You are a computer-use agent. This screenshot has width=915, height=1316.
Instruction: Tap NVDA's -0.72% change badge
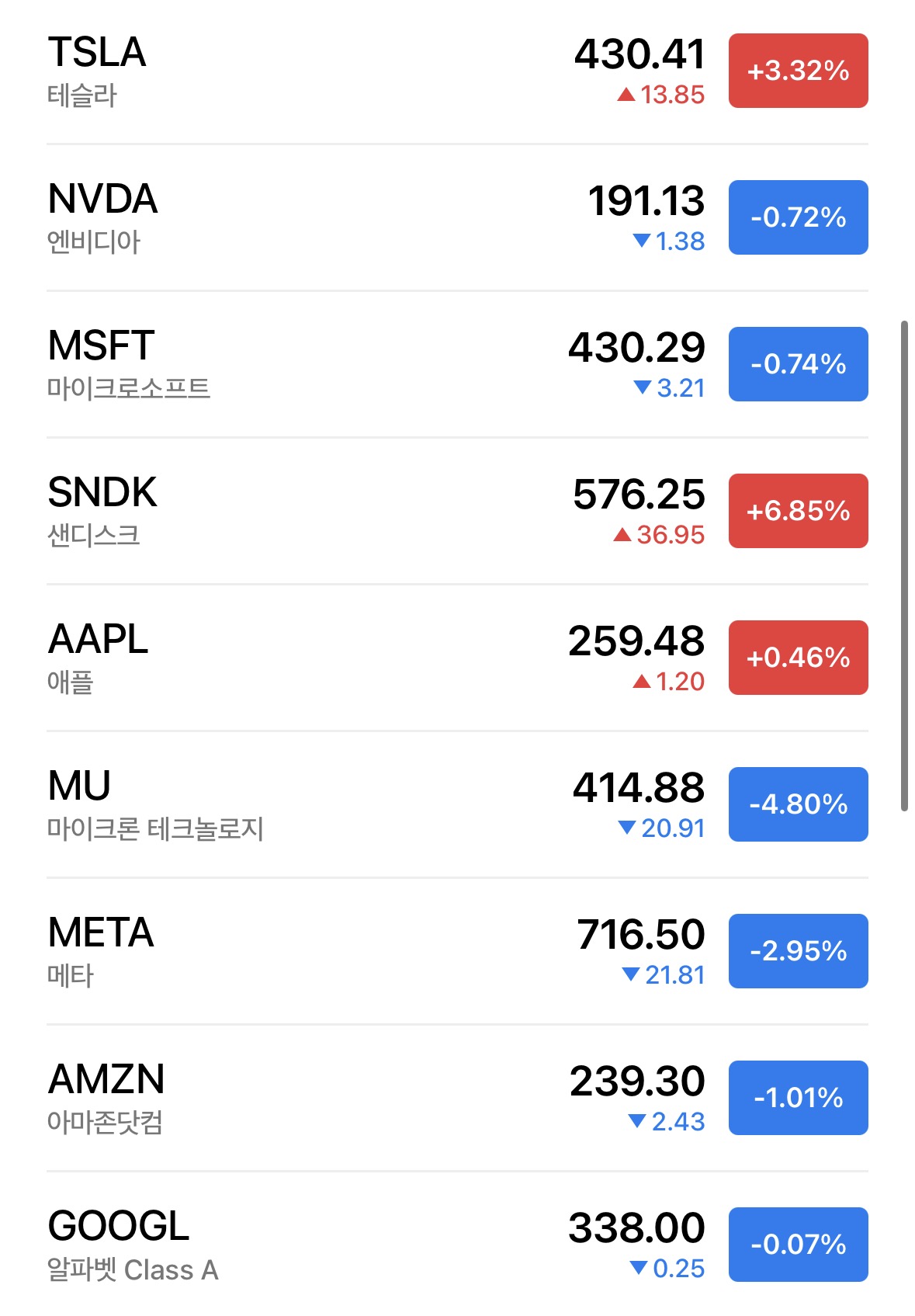[798, 217]
